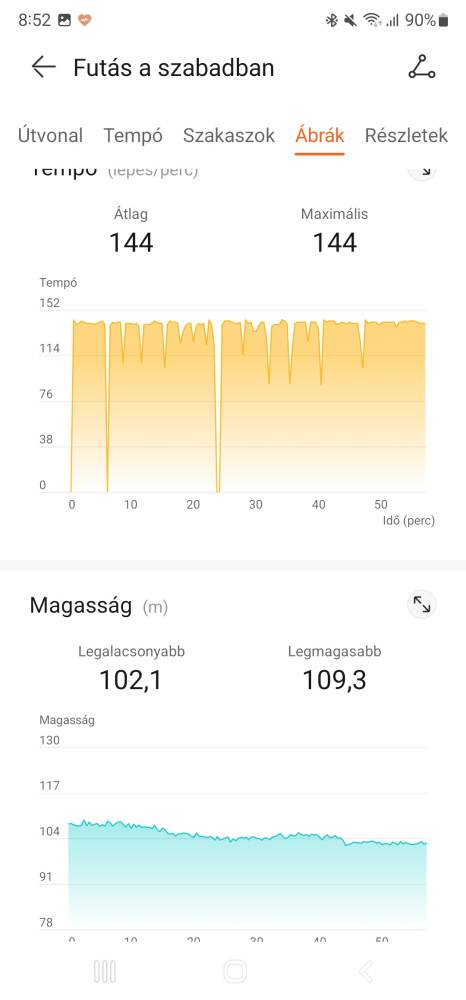Open the route share icon
Screen dimensions: 466x1000
(x=421, y=67)
